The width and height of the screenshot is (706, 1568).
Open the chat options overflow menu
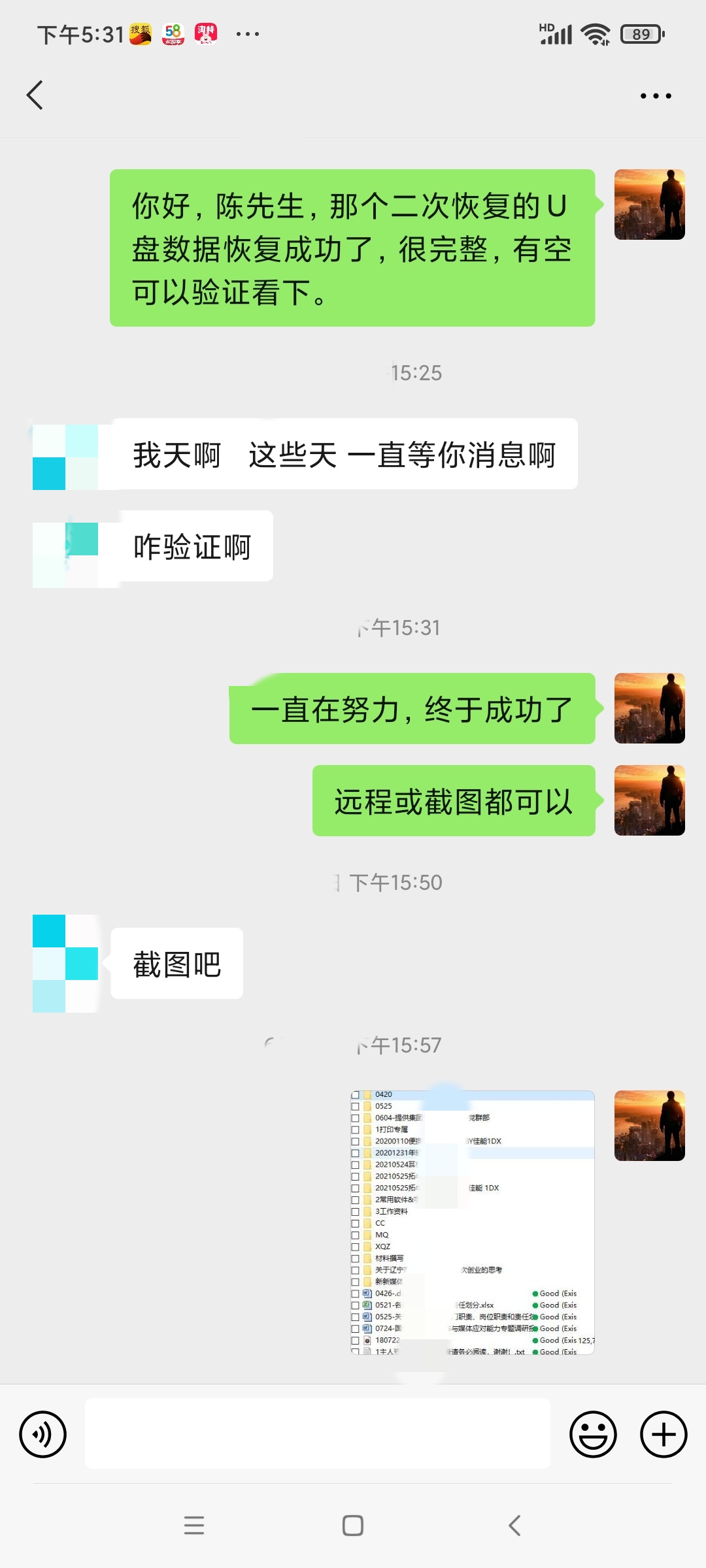pos(655,96)
